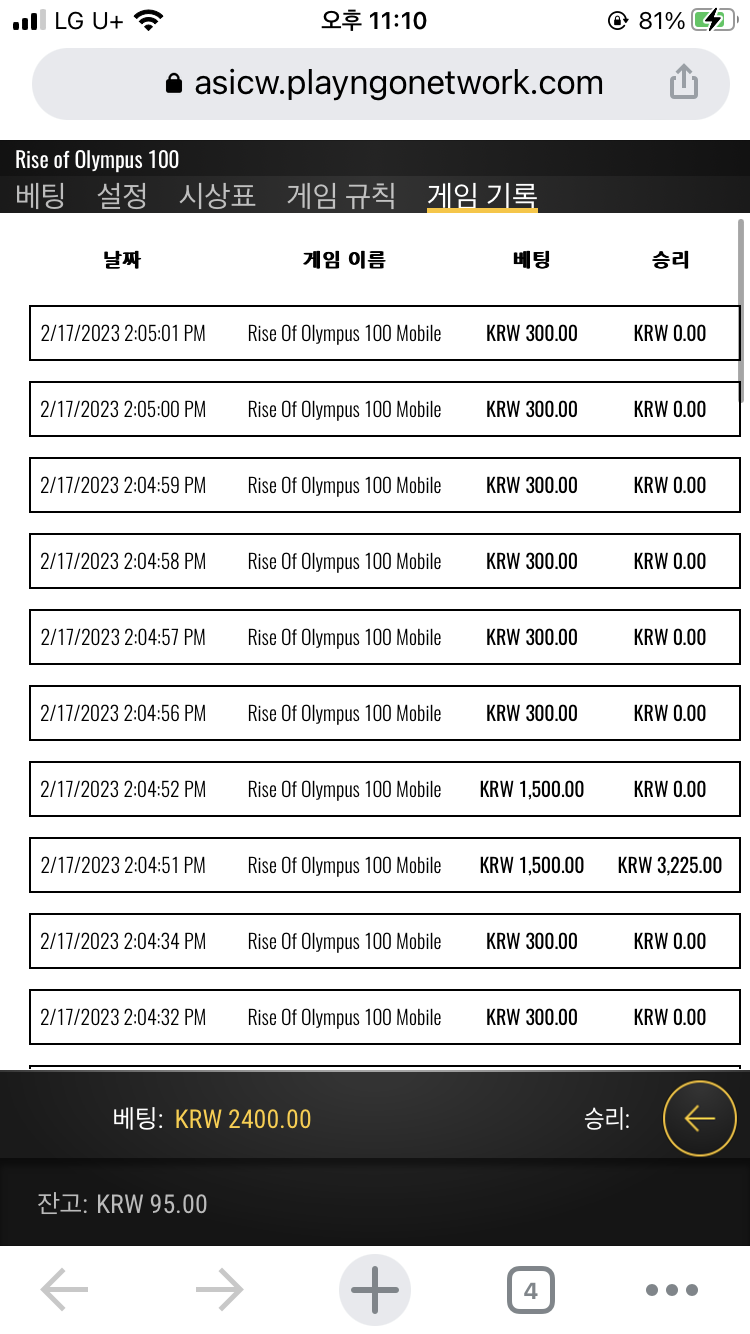Screen dimensions: 750x1334
Task: Open the 설정 tab
Action: coord(122,195)
